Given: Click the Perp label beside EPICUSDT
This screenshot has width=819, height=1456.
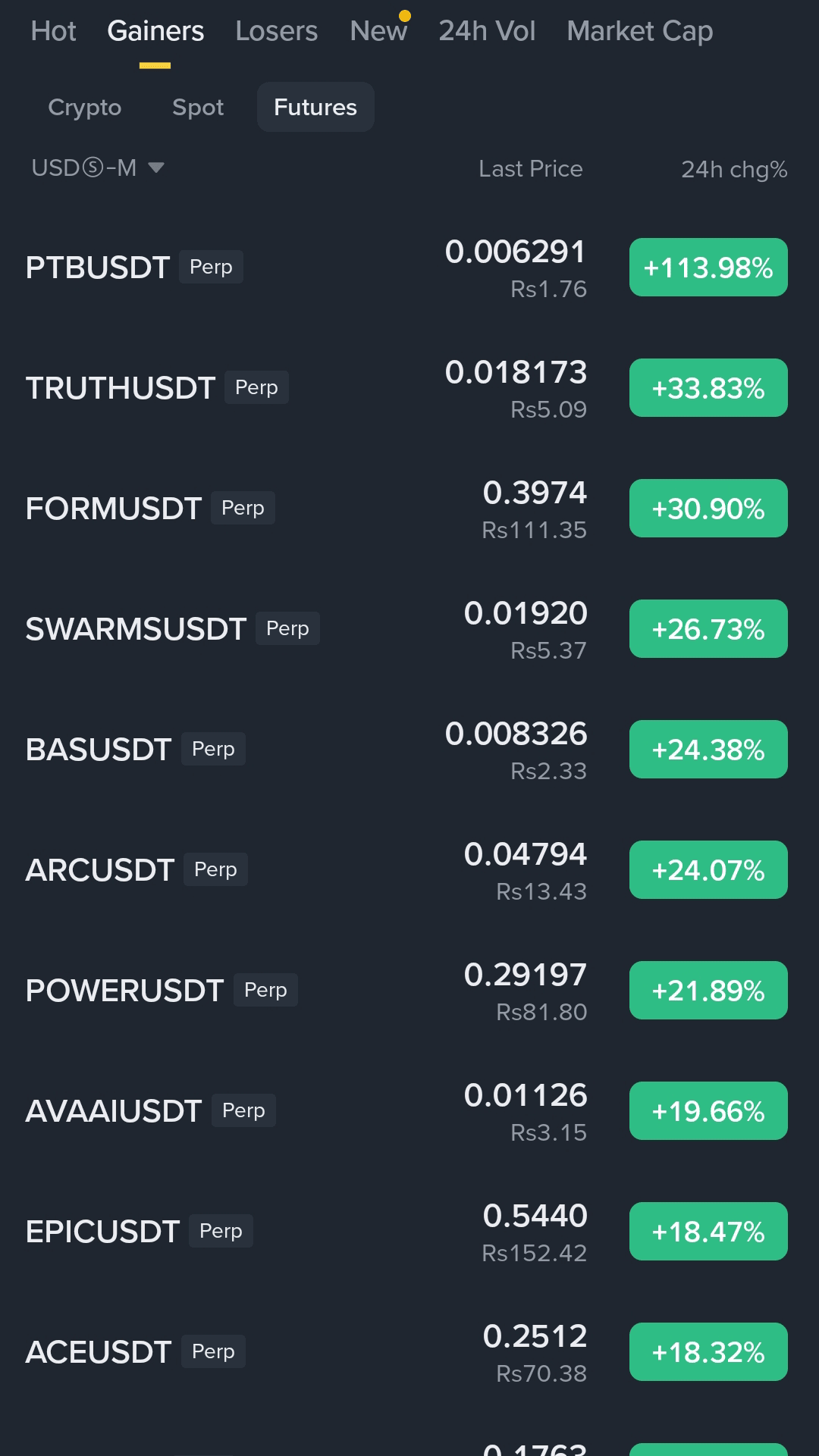Looking at the screenshot, I should click(221, 1231).
